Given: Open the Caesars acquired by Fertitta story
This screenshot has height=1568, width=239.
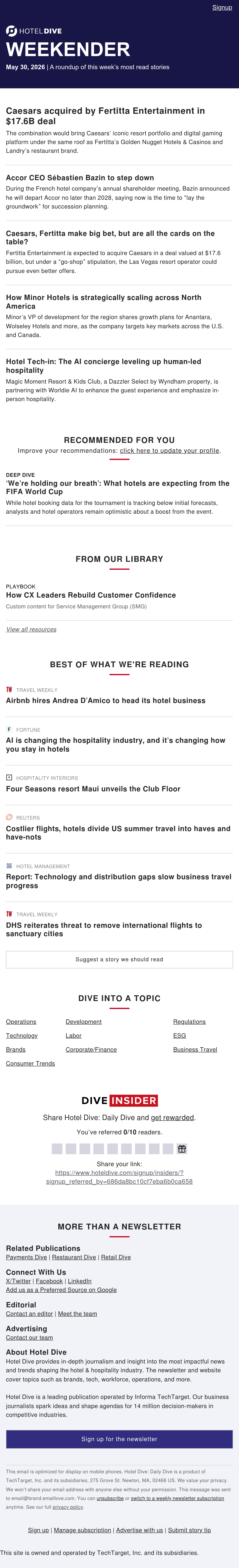Looking at the screenshot, I should [106, 116].
